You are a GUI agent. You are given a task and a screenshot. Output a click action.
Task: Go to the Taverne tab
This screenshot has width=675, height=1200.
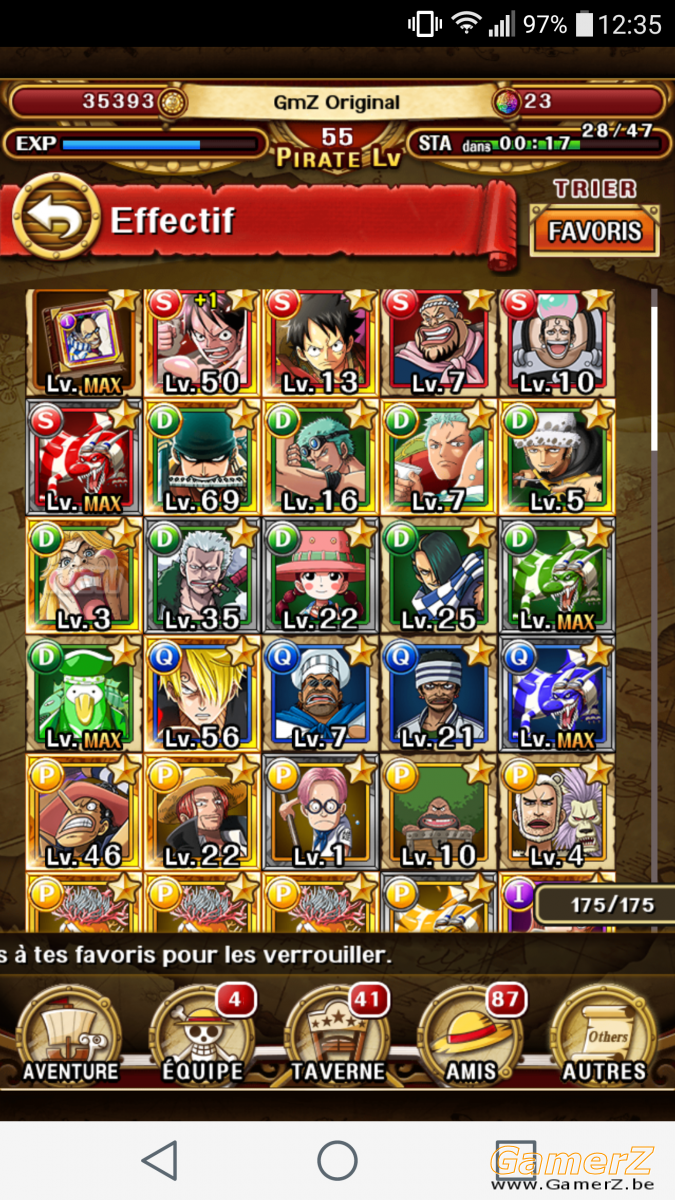pos(338,1036)
